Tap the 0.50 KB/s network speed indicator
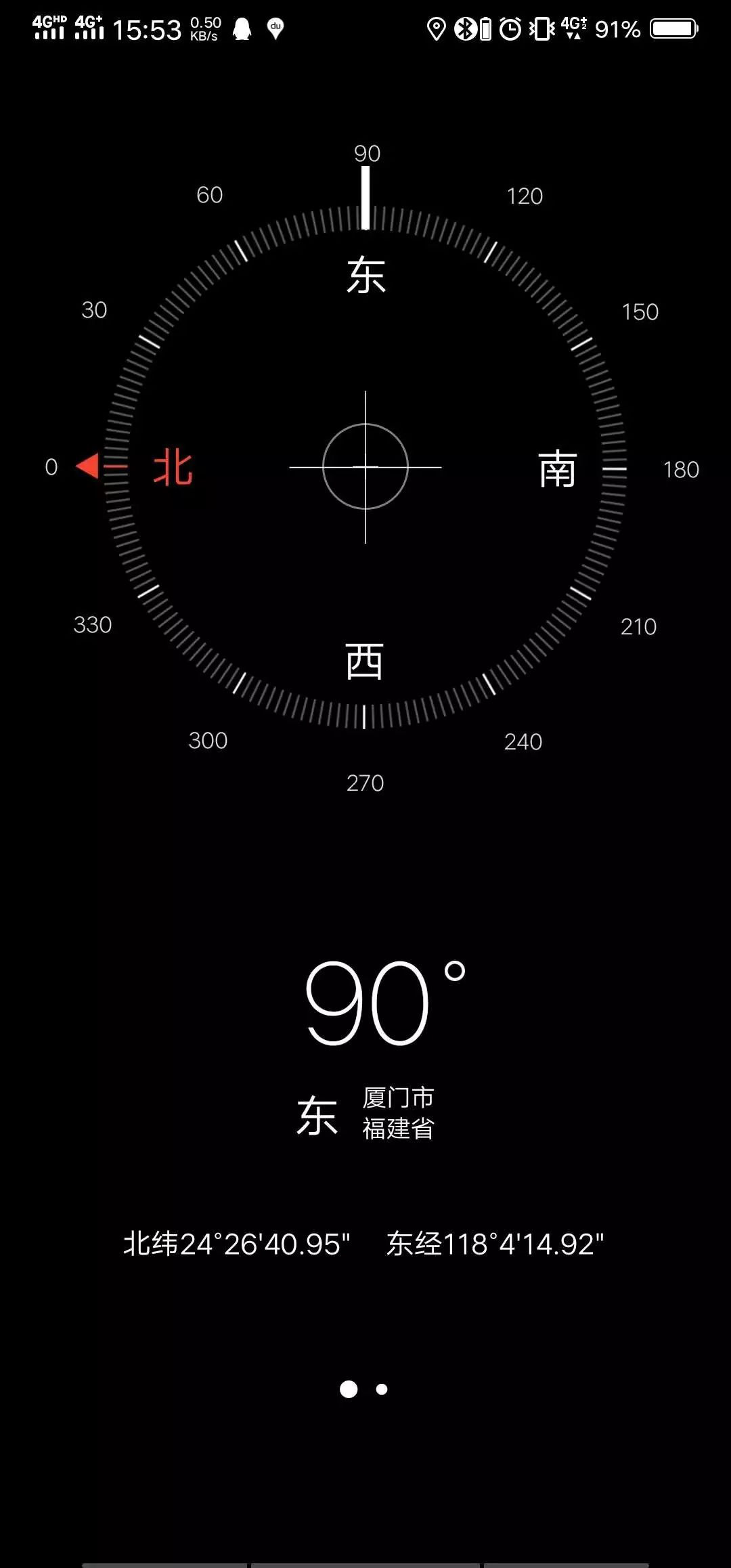Image resolution: width=731 pixels, height=1568 pixels. [x=206, y=27]
